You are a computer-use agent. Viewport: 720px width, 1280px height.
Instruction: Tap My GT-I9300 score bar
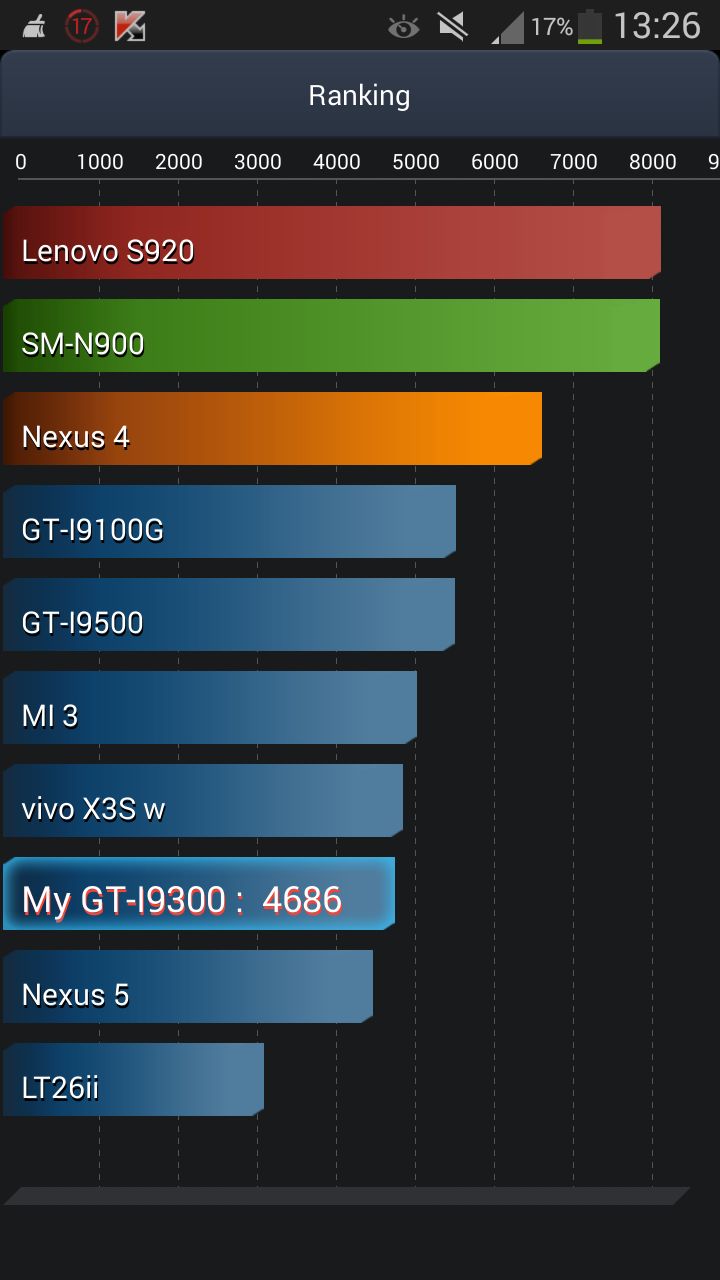(x=199, y=894)
